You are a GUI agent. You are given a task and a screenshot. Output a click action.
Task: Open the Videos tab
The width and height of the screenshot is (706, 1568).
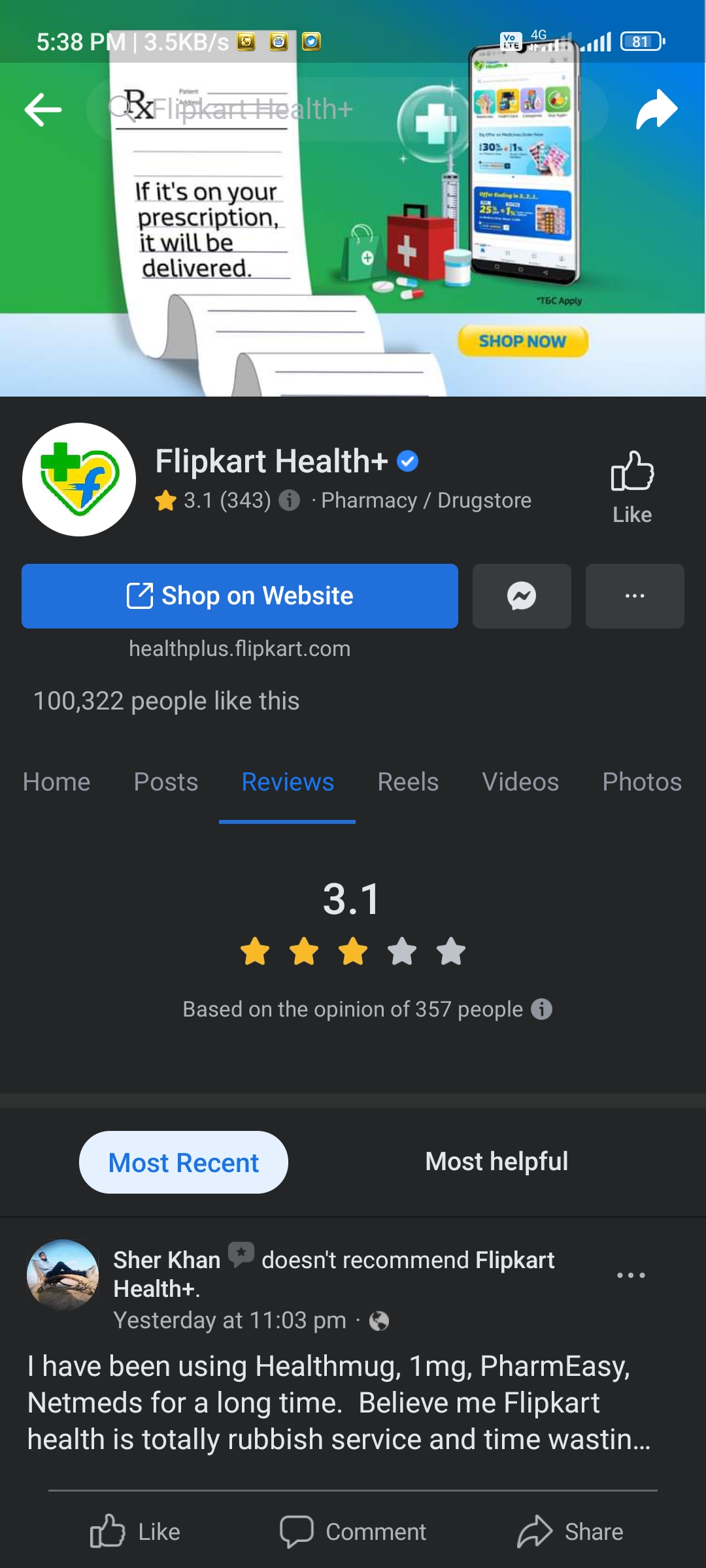520,782
